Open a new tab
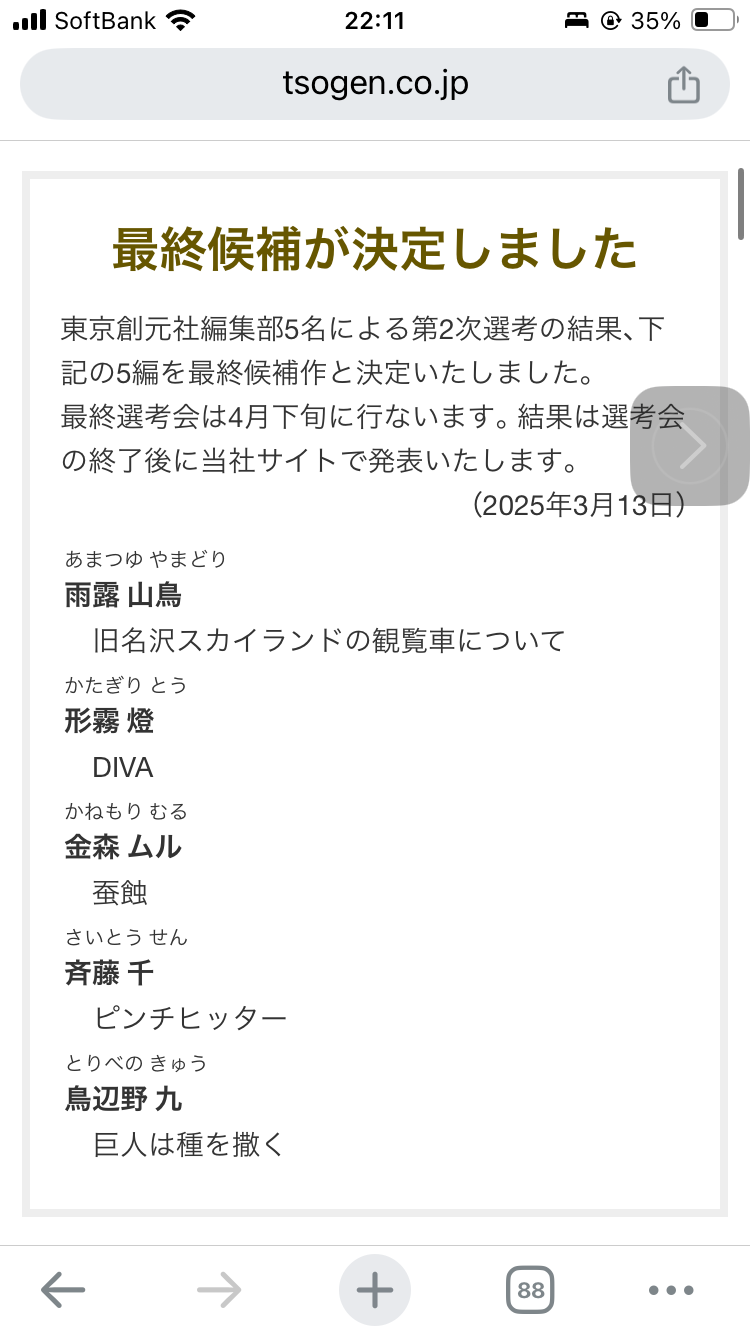This screenshot has height=1334, width=750. coord(375,1290)
